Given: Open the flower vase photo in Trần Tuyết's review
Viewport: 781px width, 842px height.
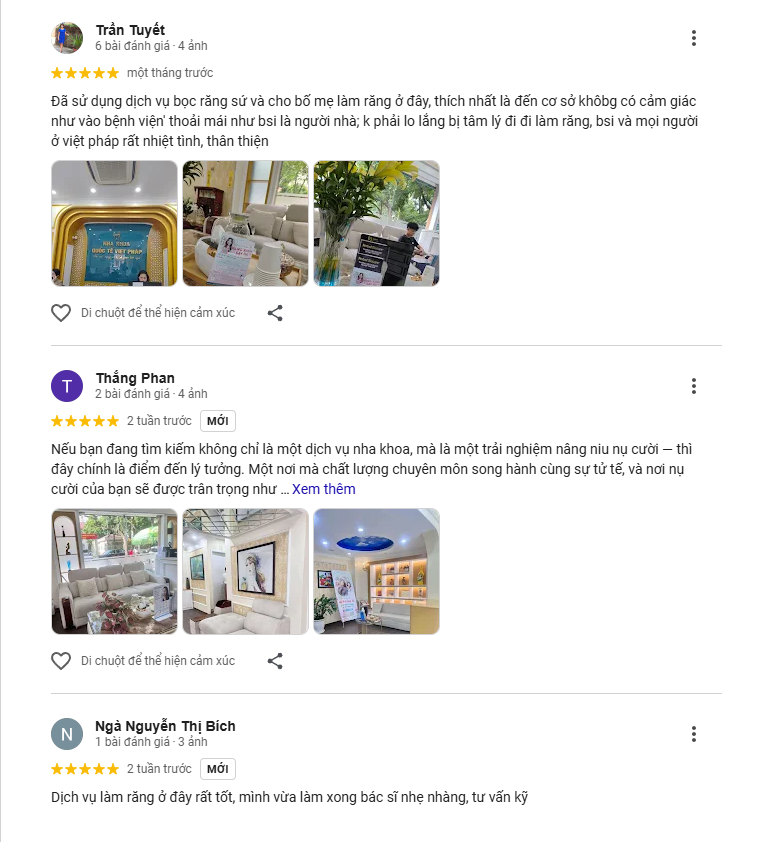Looking at the screenshot, I should tap(376, 223).
